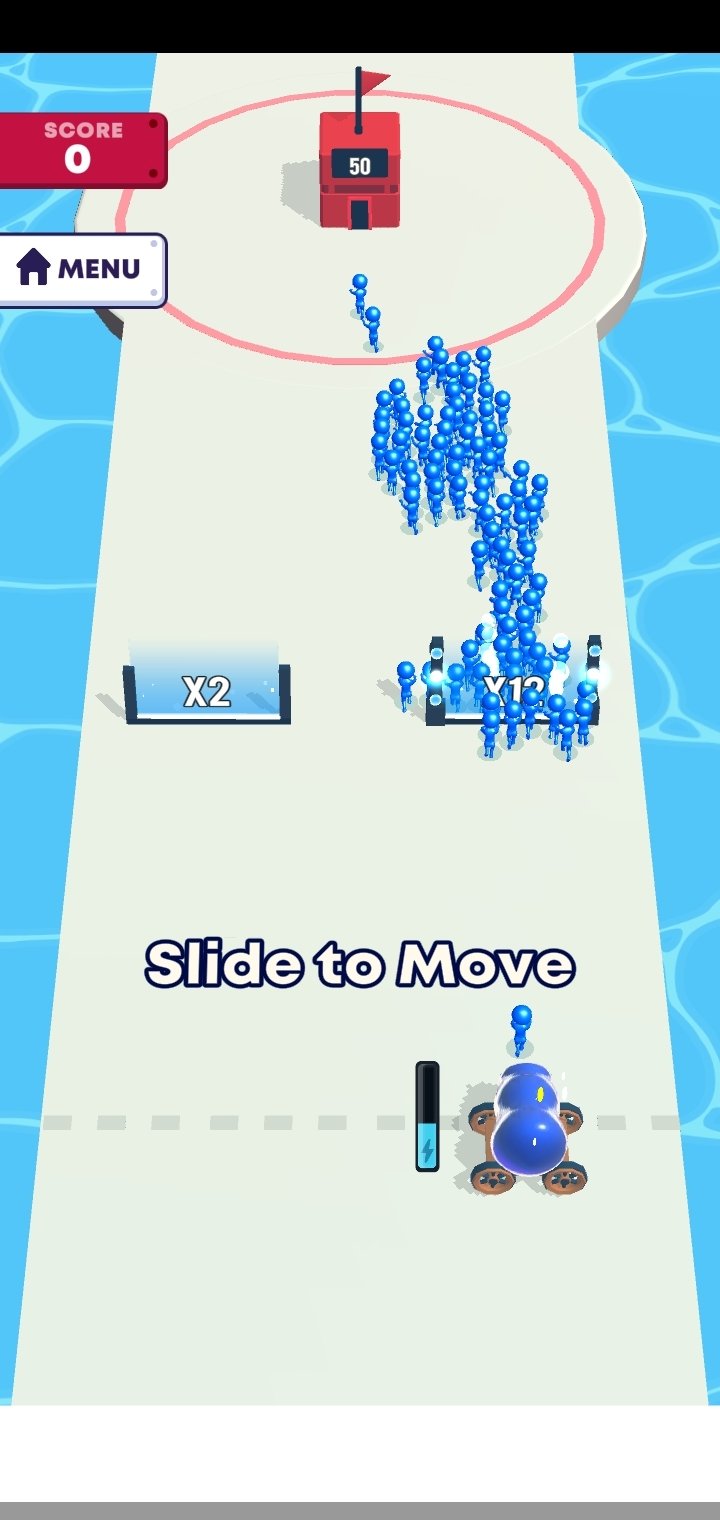Screen dimensions: 720x1520
Task: Open the Menu button
Action: point(80,269)
